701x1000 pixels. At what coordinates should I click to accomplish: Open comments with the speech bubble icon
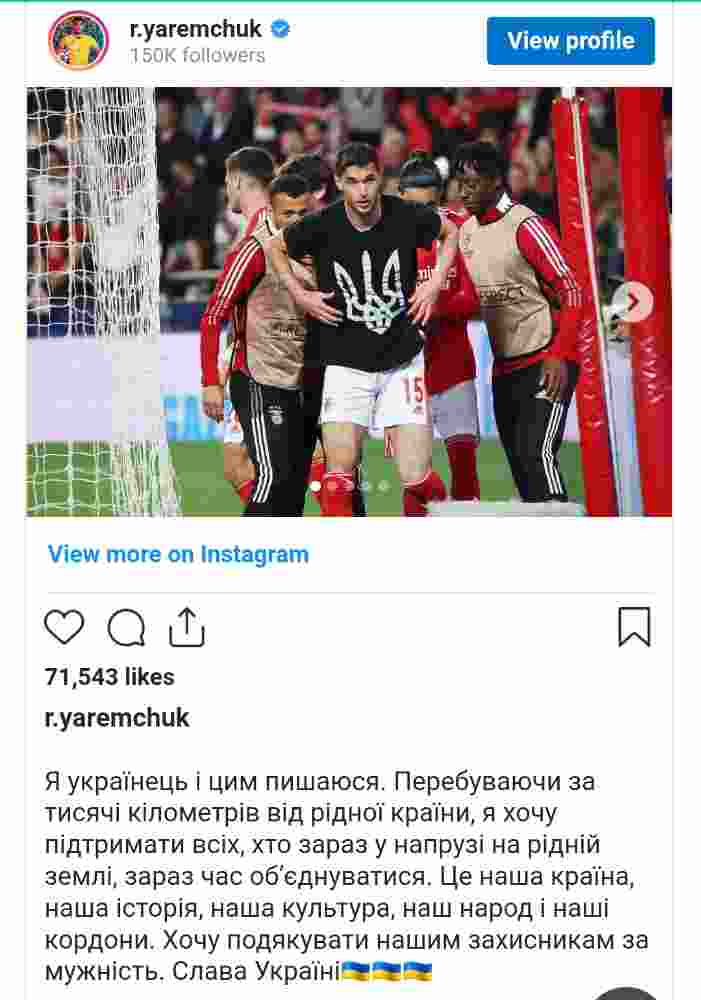pos(126,628)
